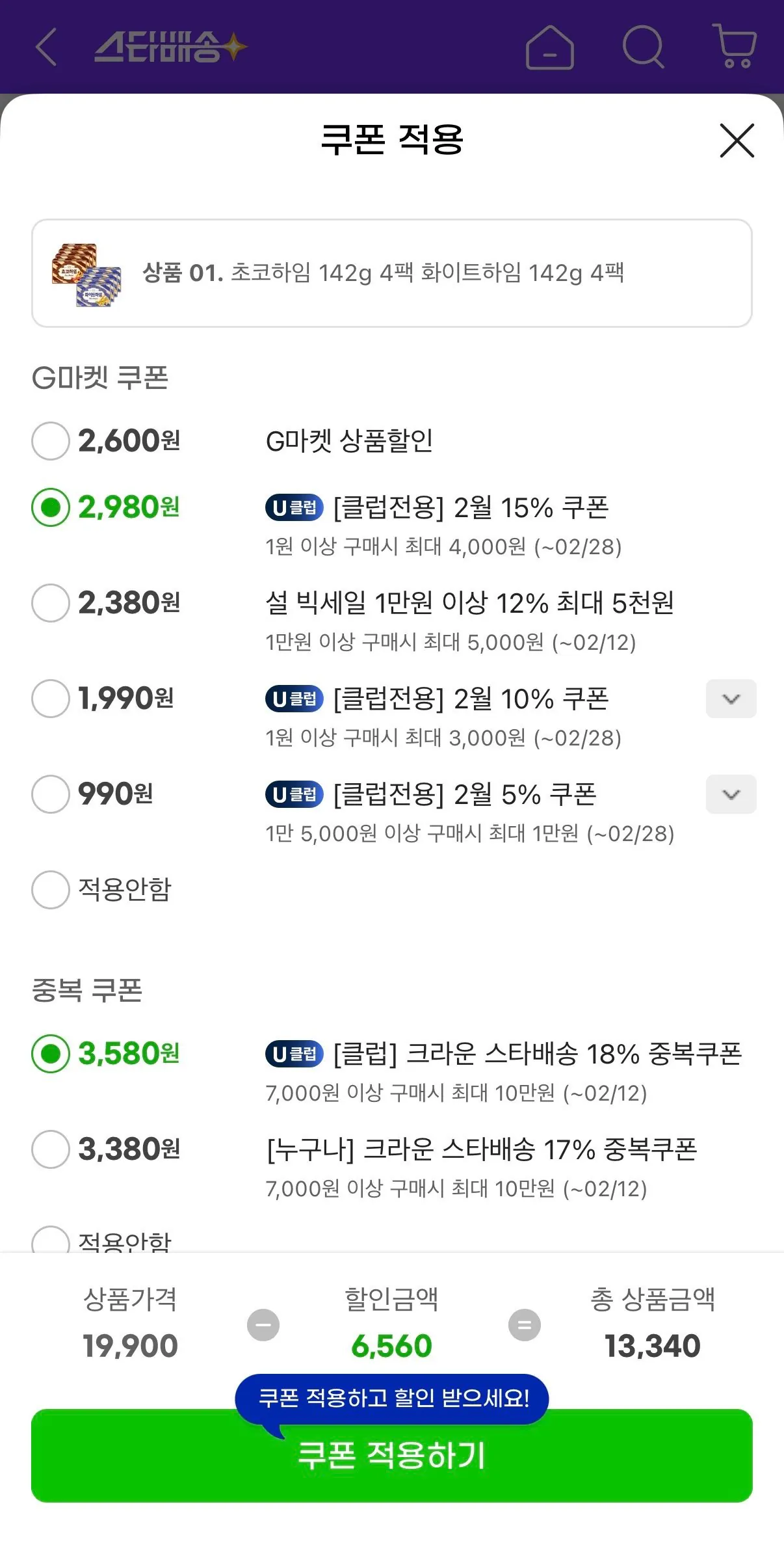The height and width of the screenshot is (1541, 784).
Task: Tap the 스타배송 logo
Action: tap(172, 47)
